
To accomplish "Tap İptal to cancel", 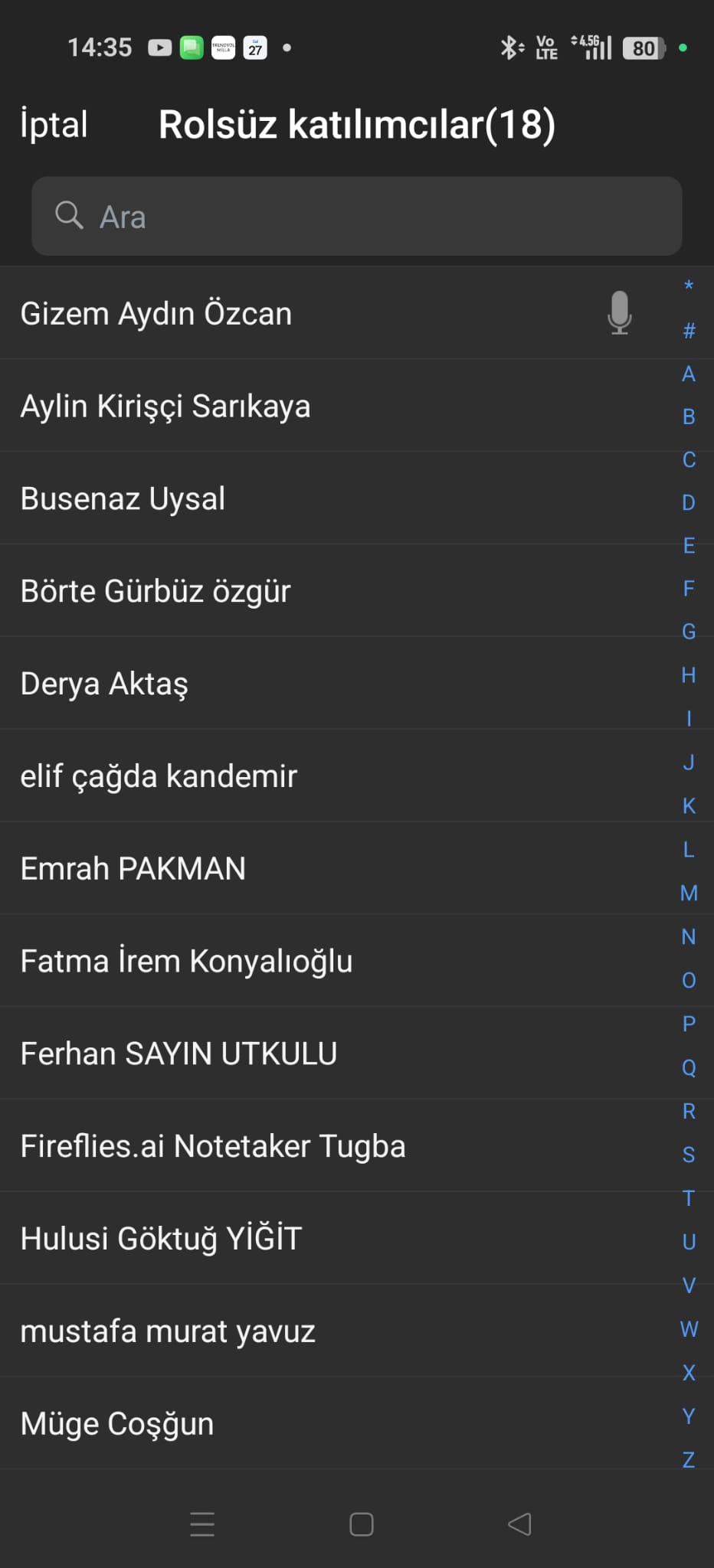I will click(x=54, y=125).
